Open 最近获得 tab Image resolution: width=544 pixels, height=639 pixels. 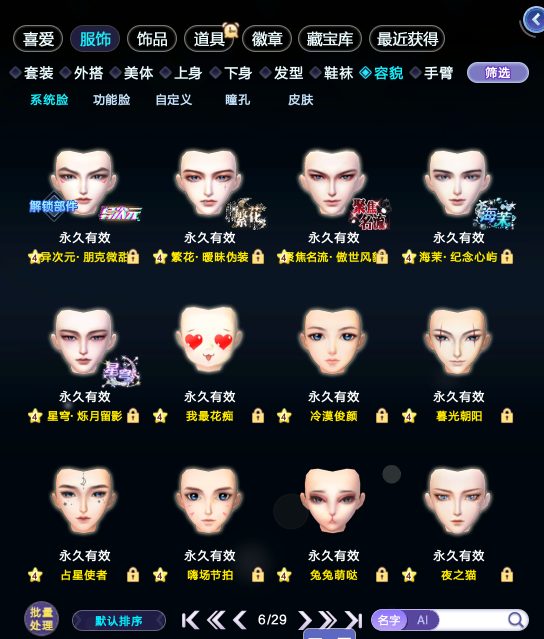[407, 39]
